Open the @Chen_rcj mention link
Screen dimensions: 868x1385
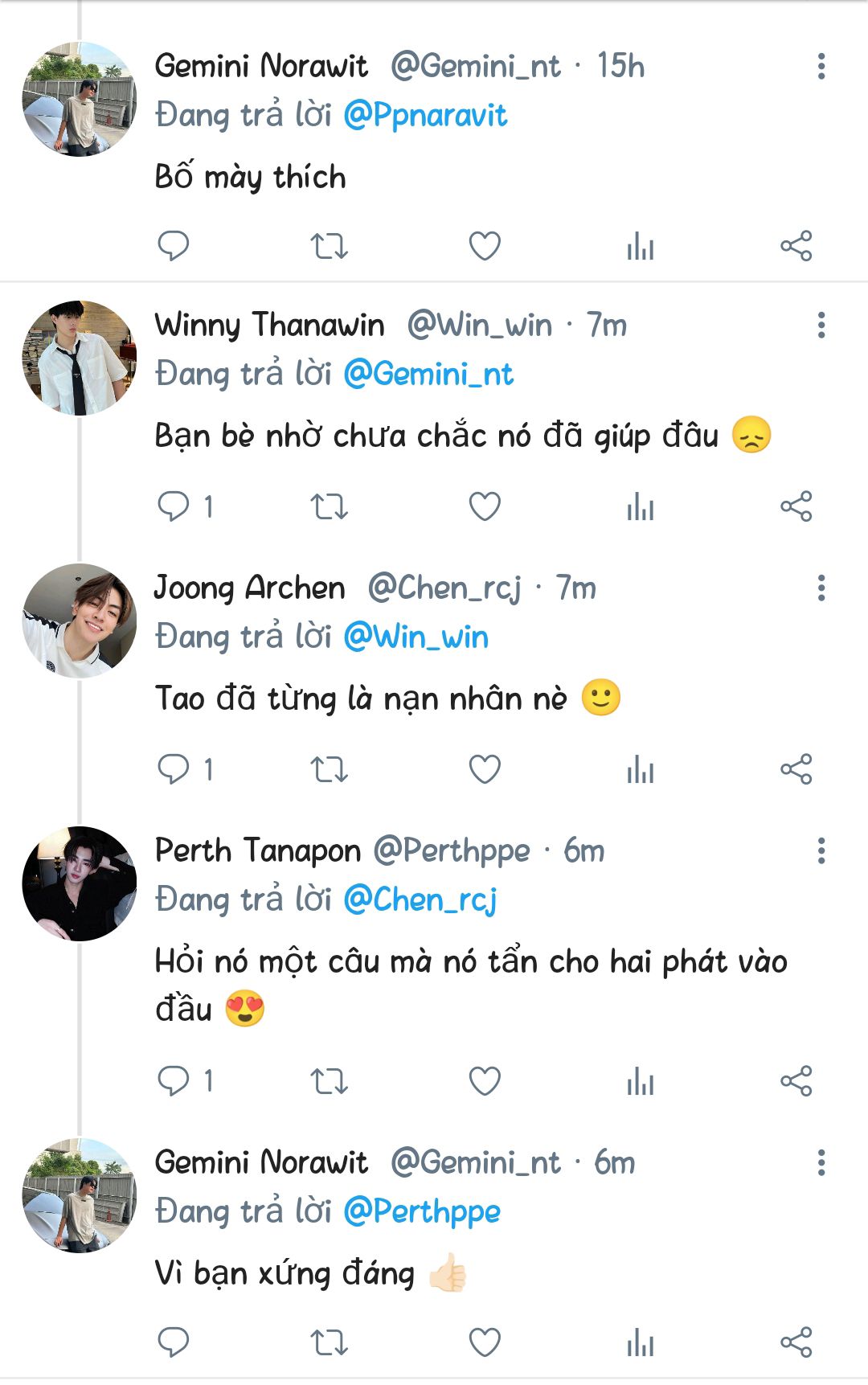pyautogui.click(x=420, y=899)
